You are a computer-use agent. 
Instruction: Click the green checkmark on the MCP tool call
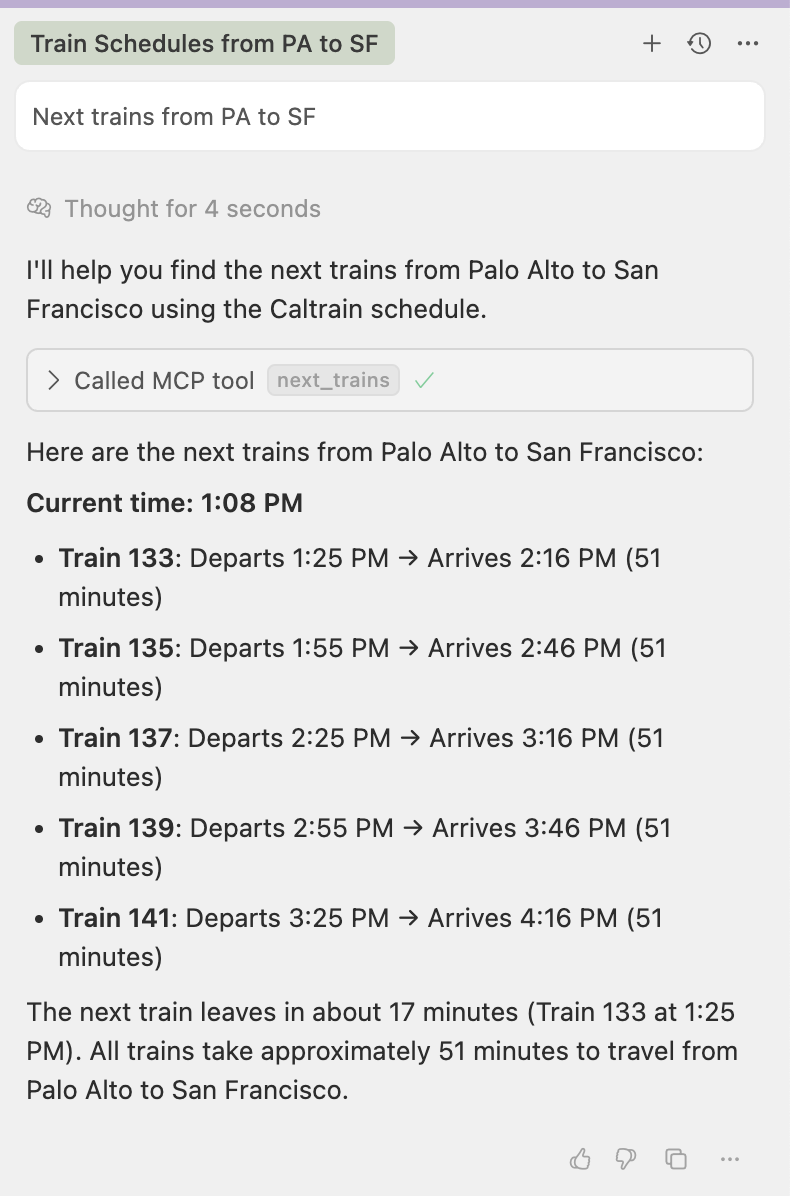(x=424, y=380)
